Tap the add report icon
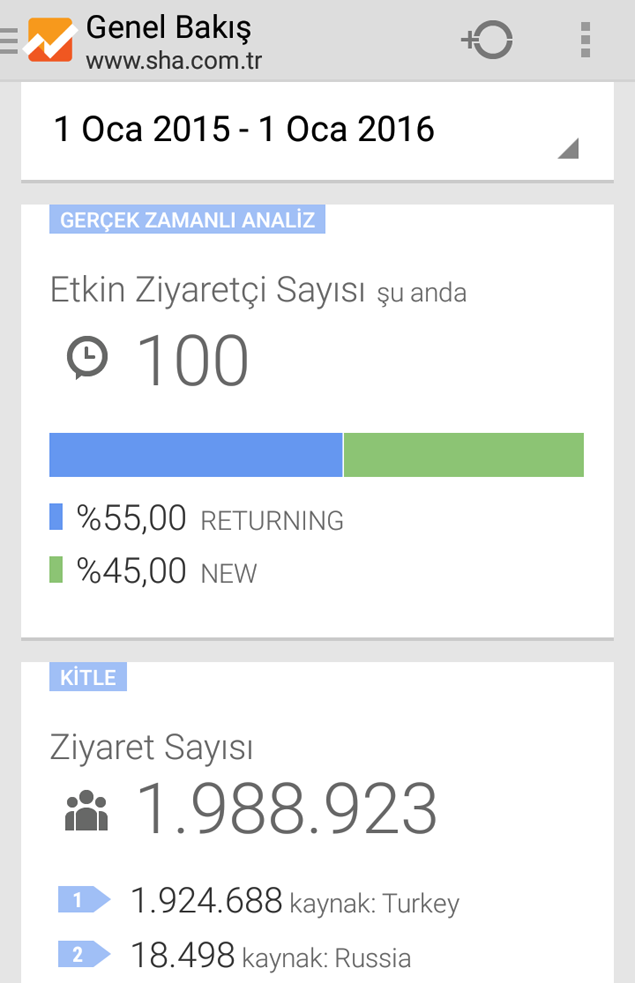This screenshot has height=983, width=635. click(x=487, y=41)
